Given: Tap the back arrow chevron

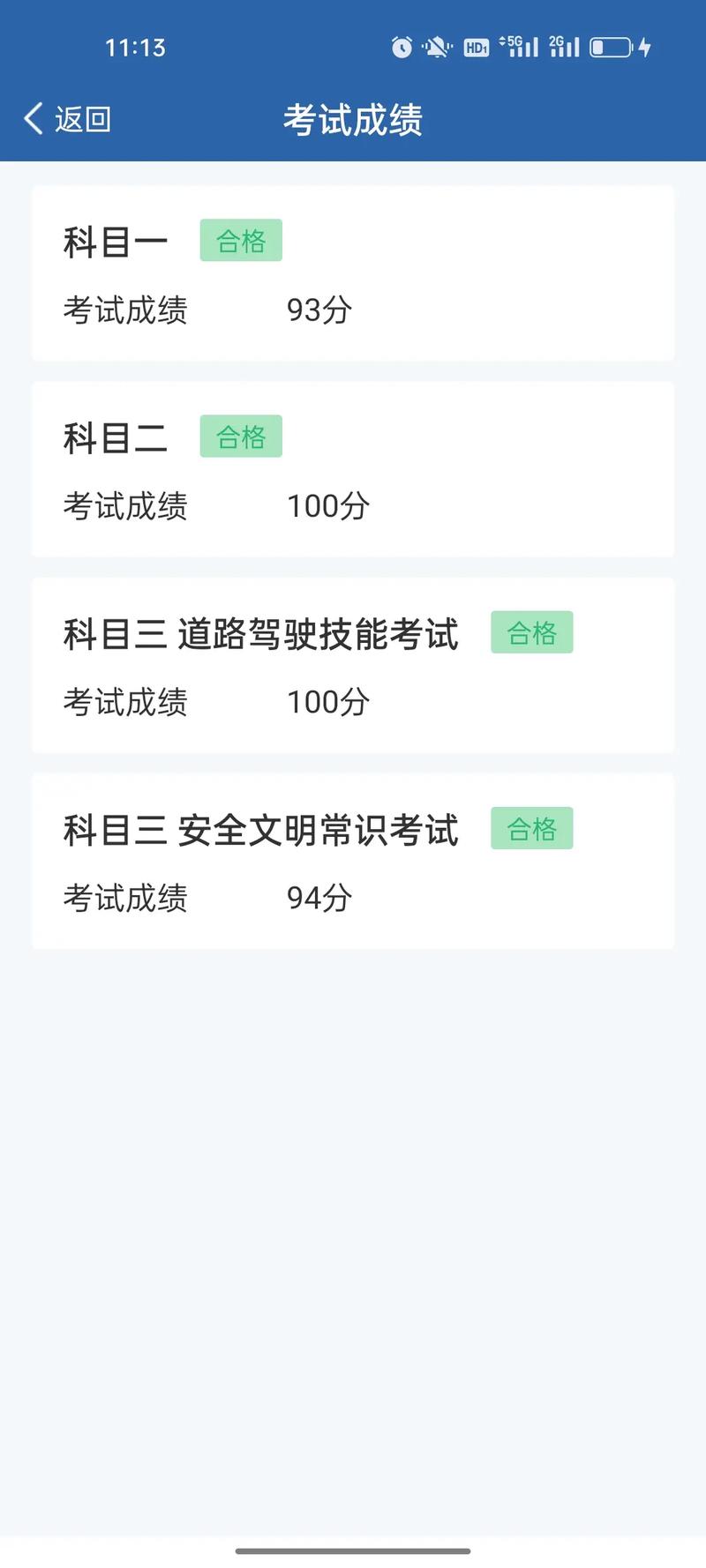Looking at the screenshot, I should 33,117.
